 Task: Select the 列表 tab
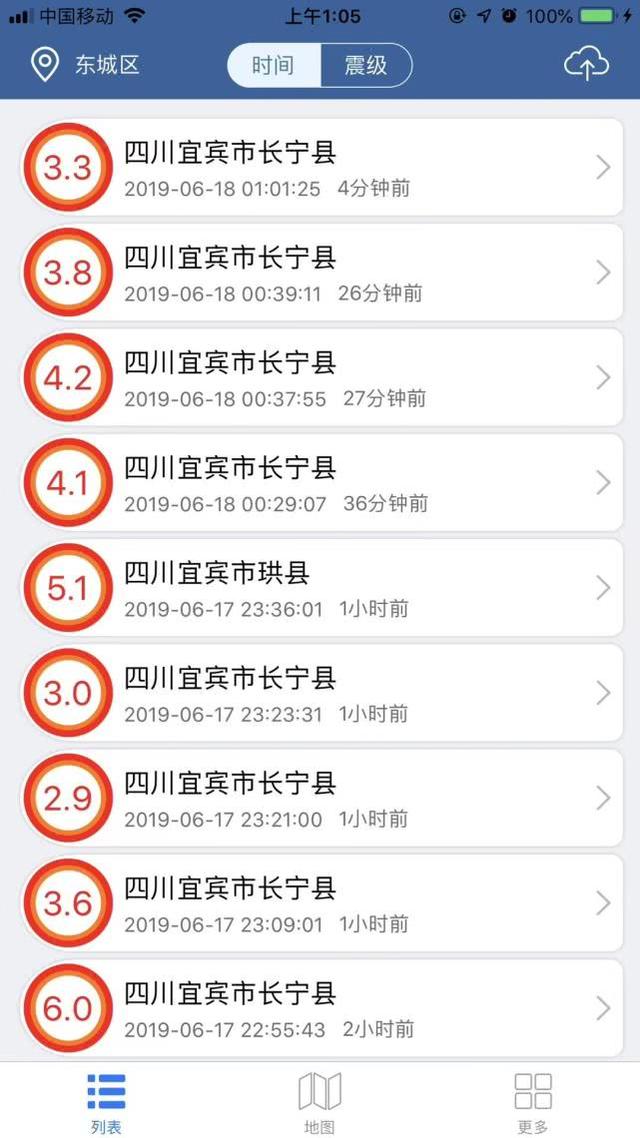pos(106,1102)
